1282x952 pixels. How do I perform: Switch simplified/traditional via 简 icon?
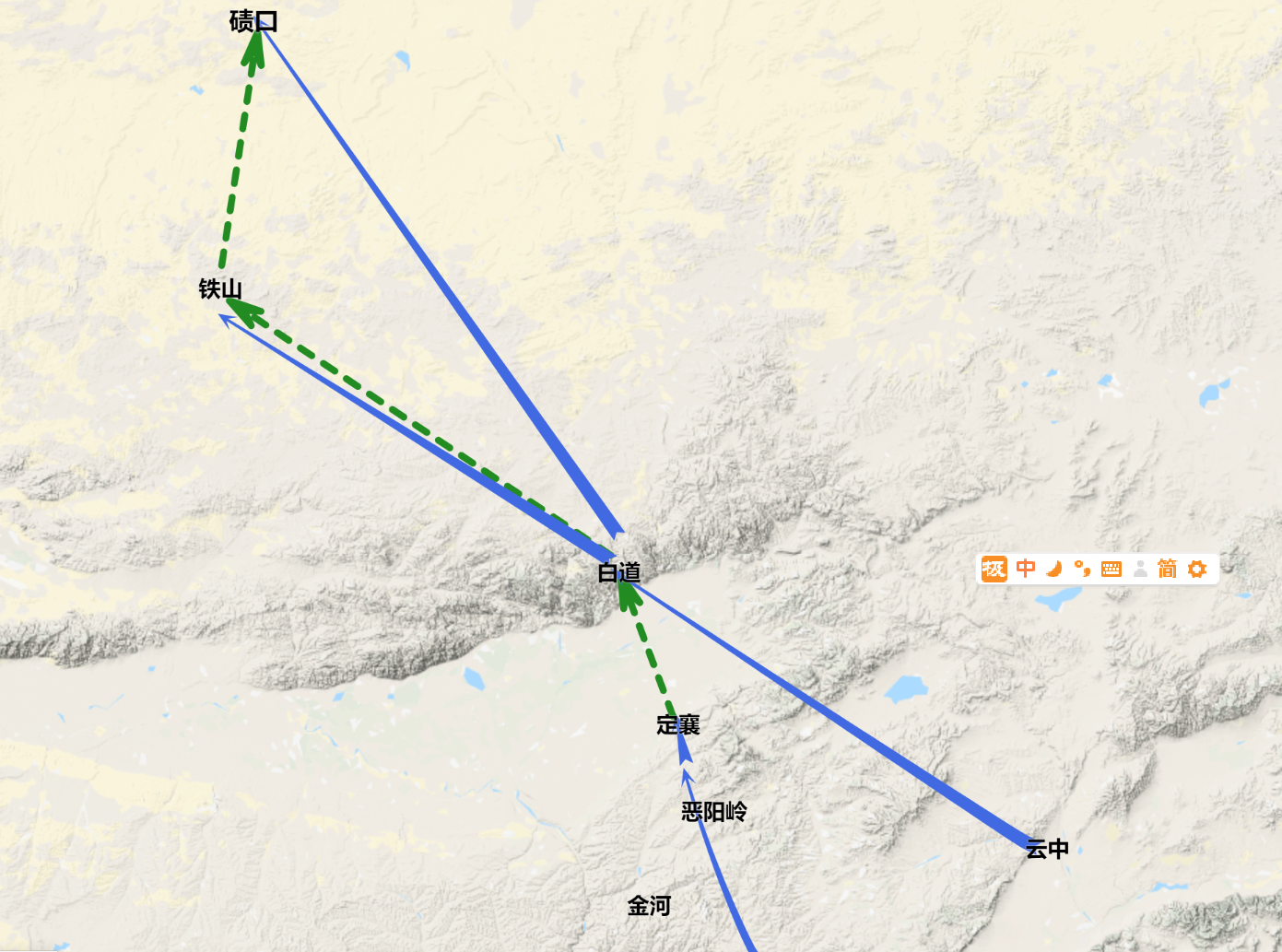[x=1168, y=569]
